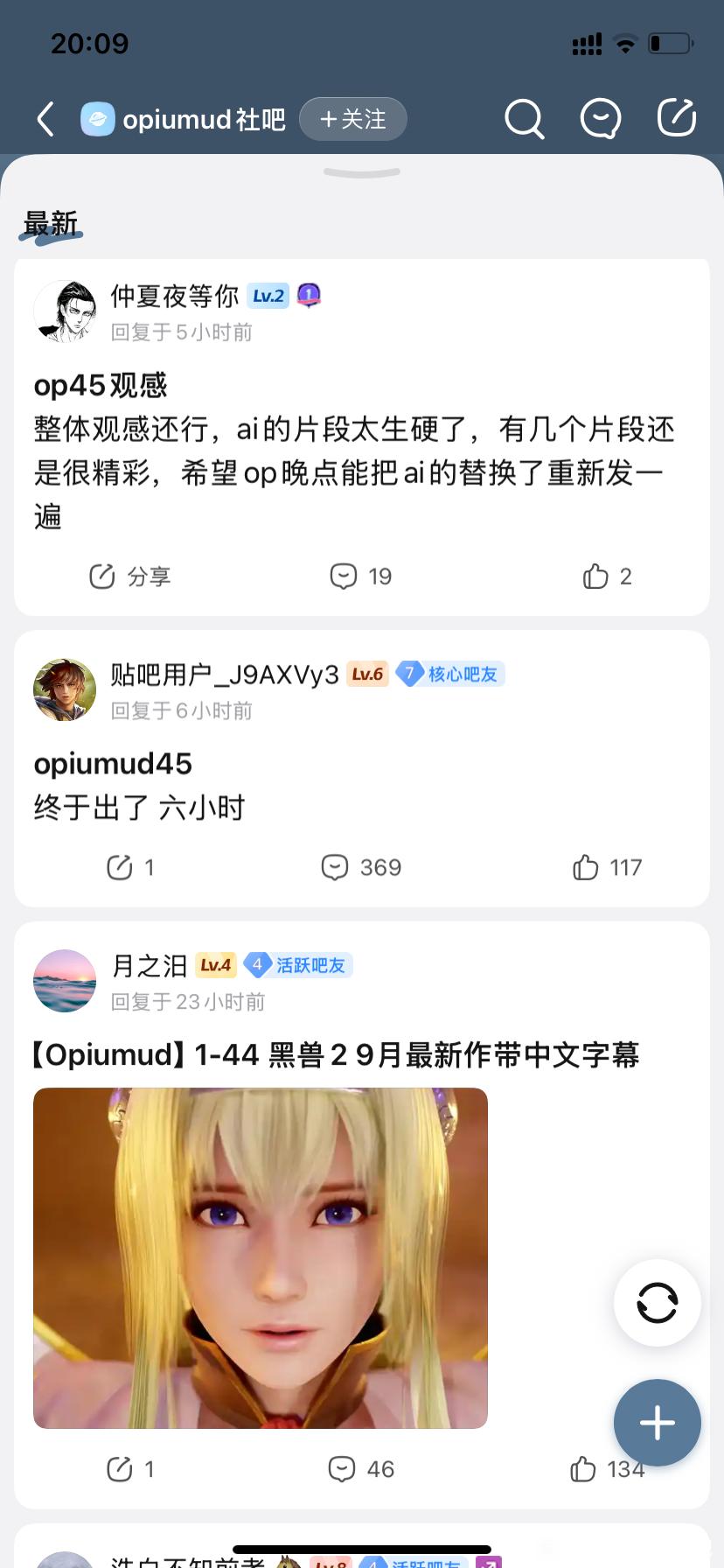
Task: View 46 comments on the 【Opiumud】1-44 post
Action: [x=360, y=1468]
